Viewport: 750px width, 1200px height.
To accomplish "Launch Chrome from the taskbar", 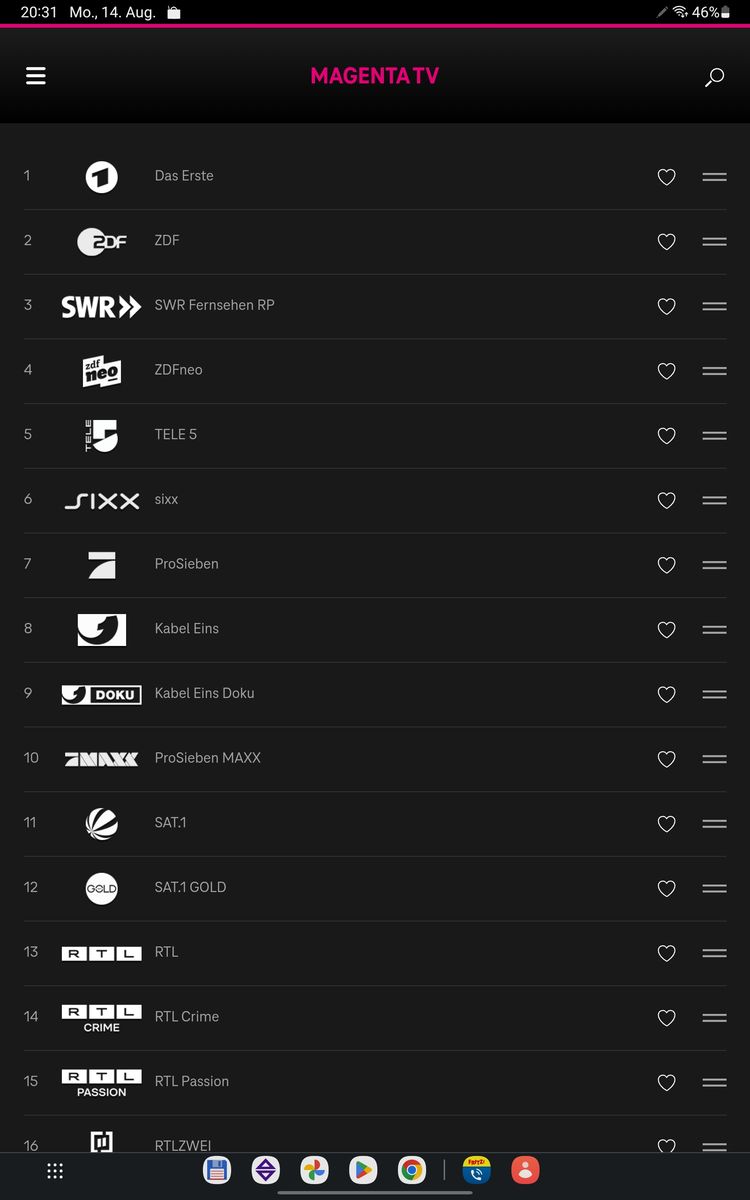I will point(411,1170).
